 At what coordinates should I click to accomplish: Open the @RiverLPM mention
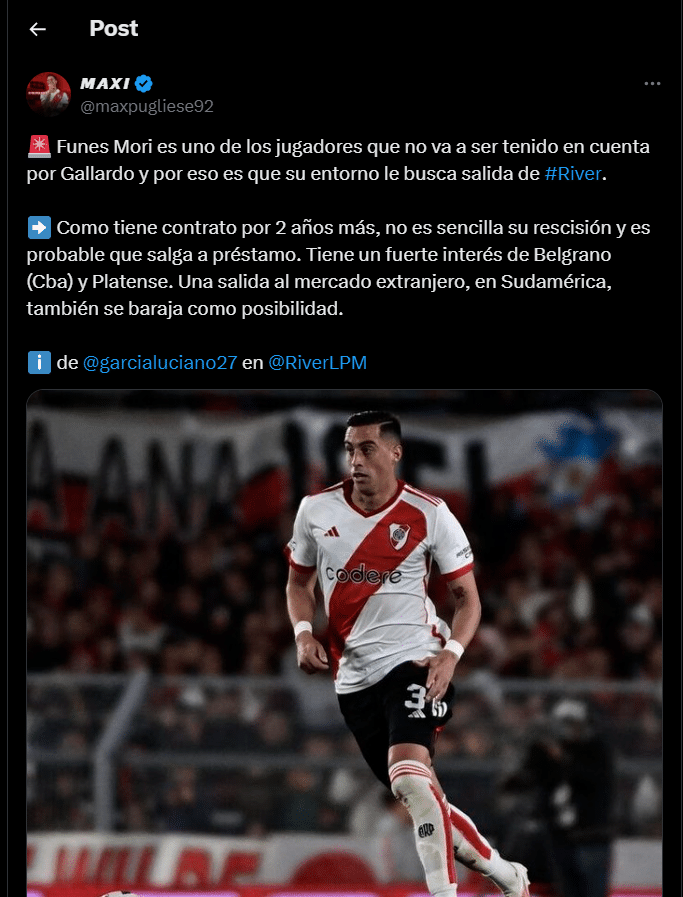317,362
